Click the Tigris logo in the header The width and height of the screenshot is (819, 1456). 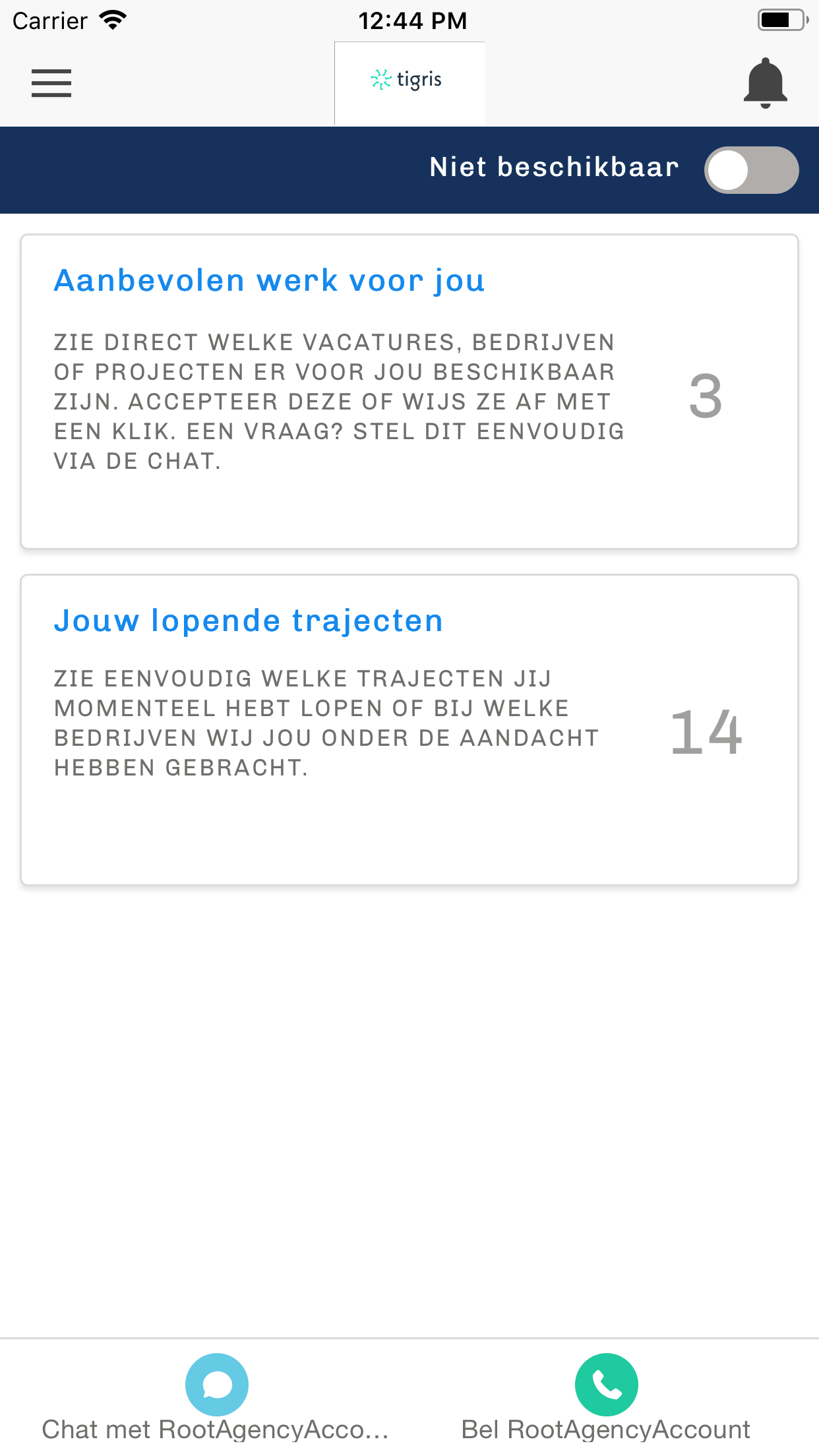[x=409, y=80]
